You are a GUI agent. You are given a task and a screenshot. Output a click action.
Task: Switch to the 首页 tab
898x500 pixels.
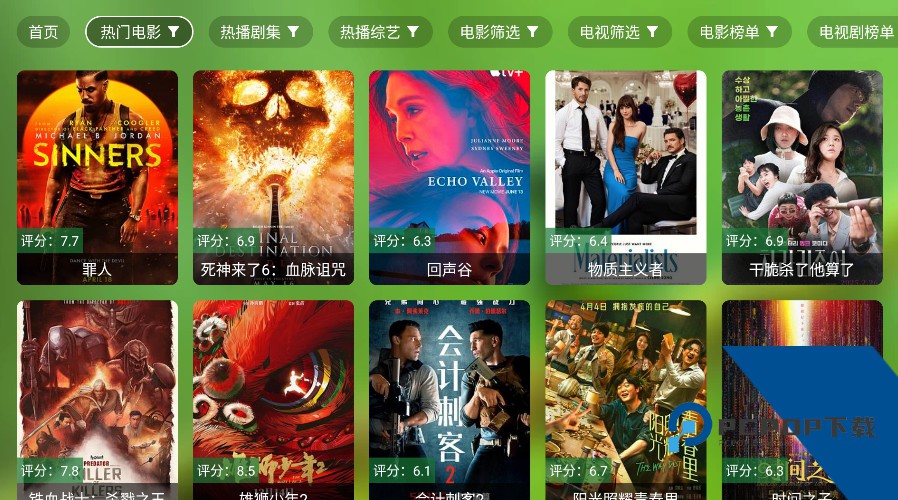(43, 32)
